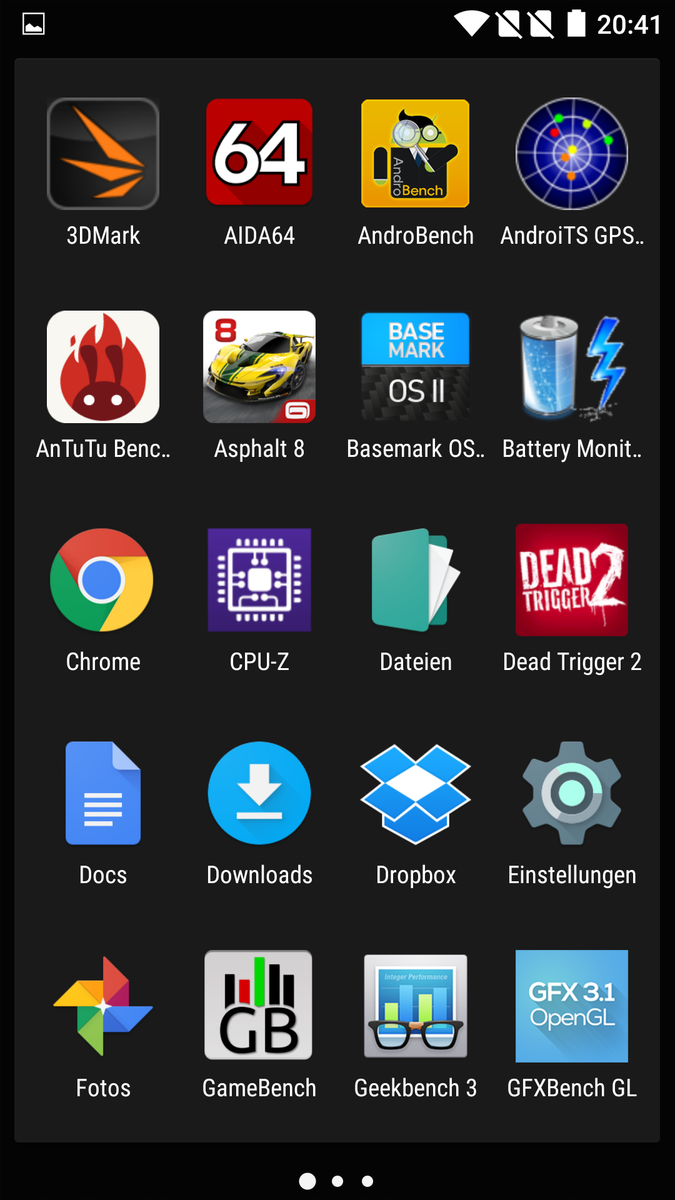This screenshot has height=1200, width=675.
Task: Open AndroBench benchmark app
Action: coord(415,153)
